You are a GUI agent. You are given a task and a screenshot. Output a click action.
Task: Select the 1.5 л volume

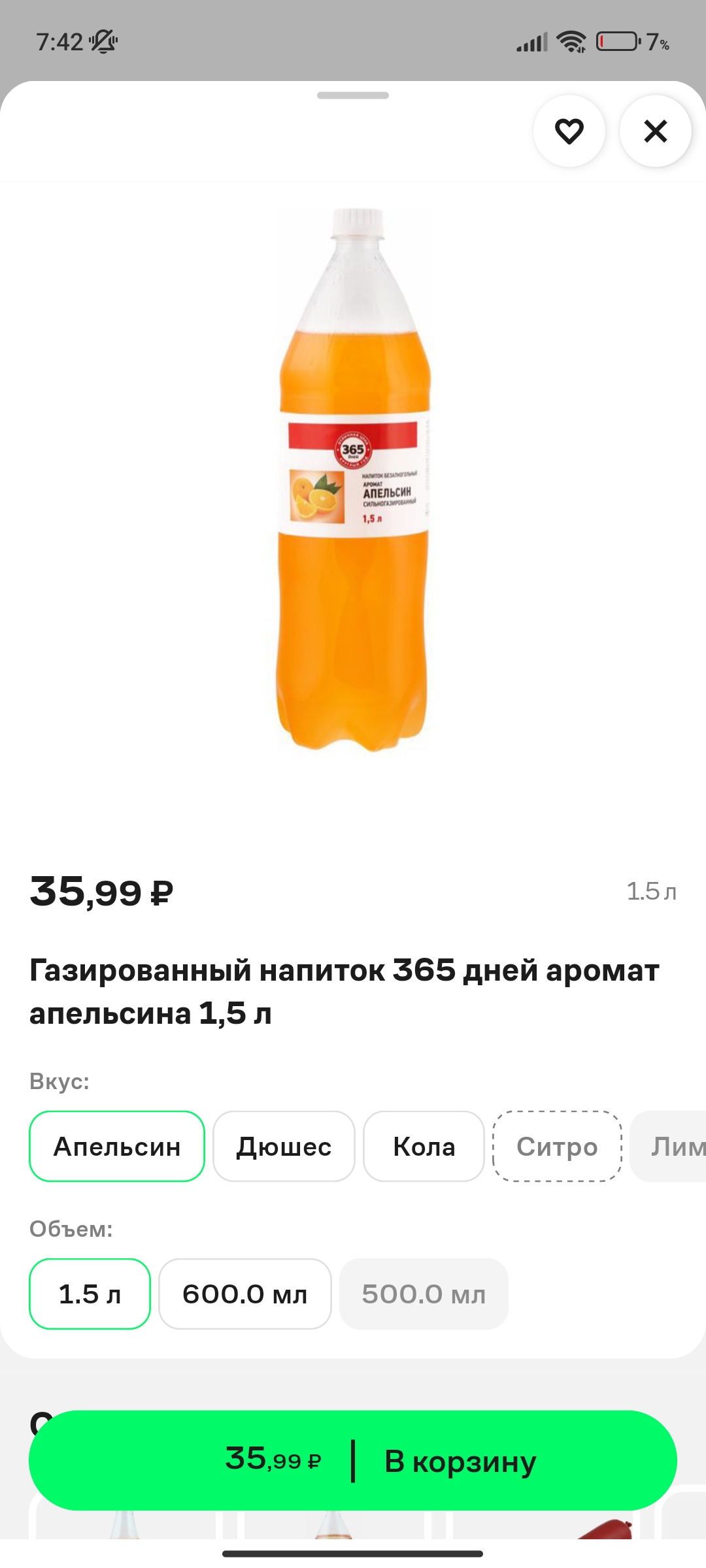point(90,1294)
